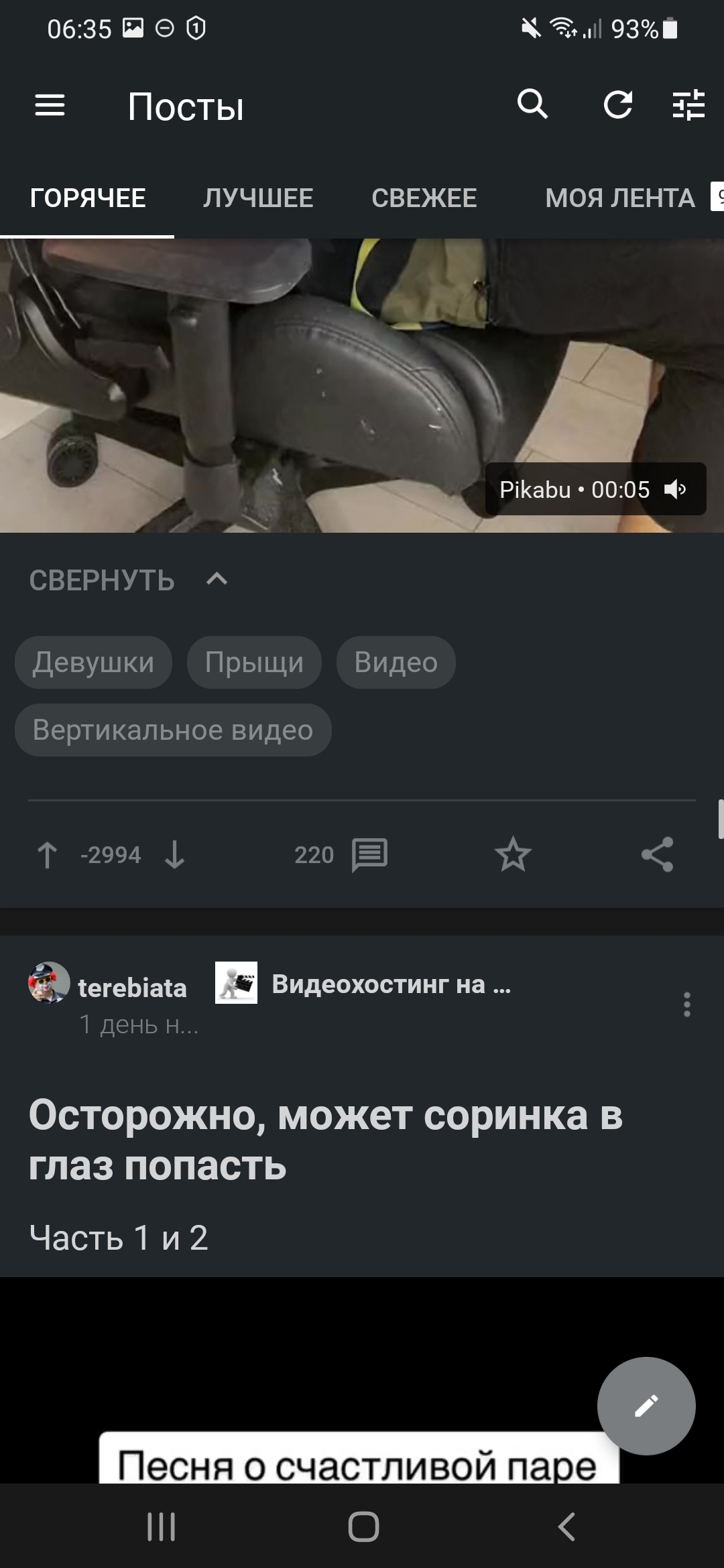724x1568 pixels.
Task: Switch to the ЛУЧШЕЕ tab
Action: tap(258, 198)
